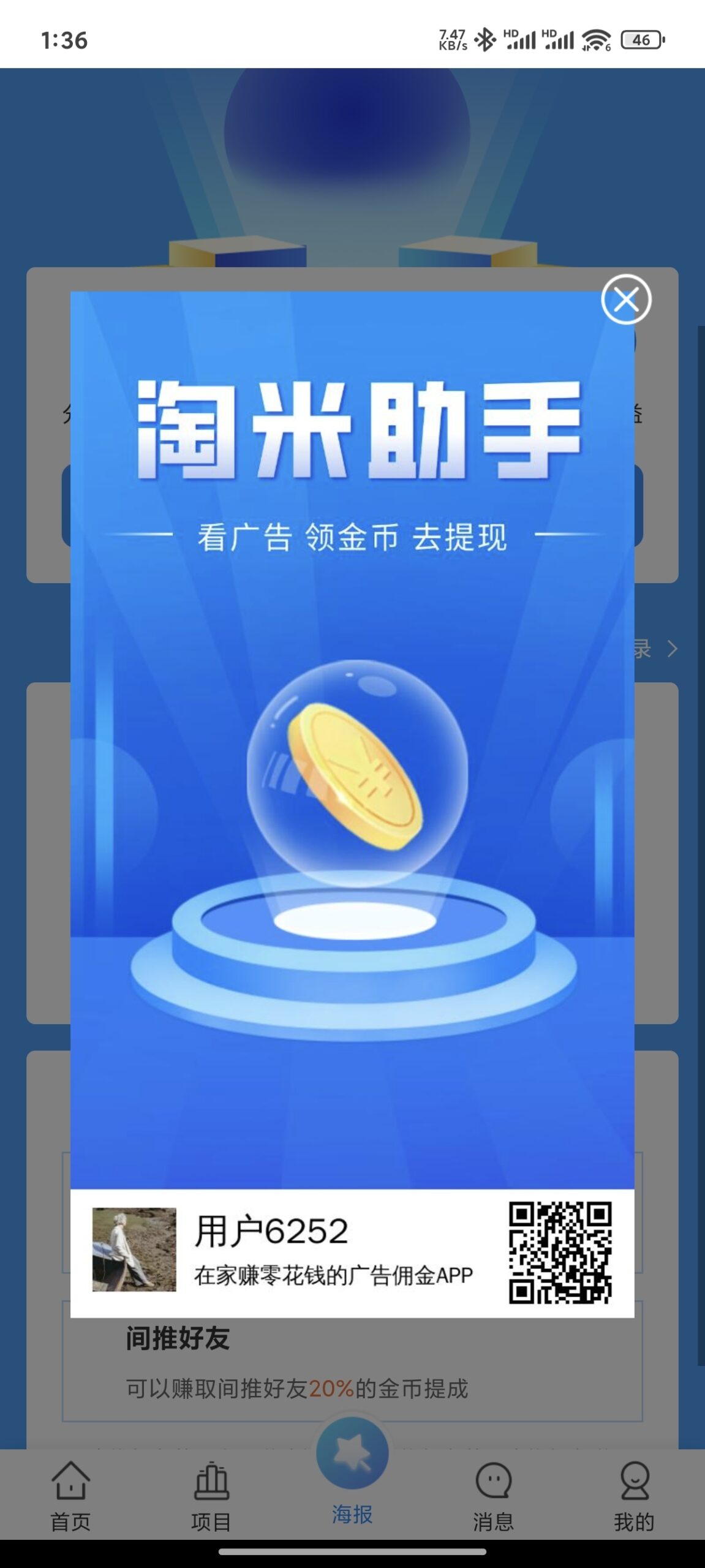Close the 淘米助手 poster popup
The height and width of the screenshot is (1568, 705).
point(625,300)
